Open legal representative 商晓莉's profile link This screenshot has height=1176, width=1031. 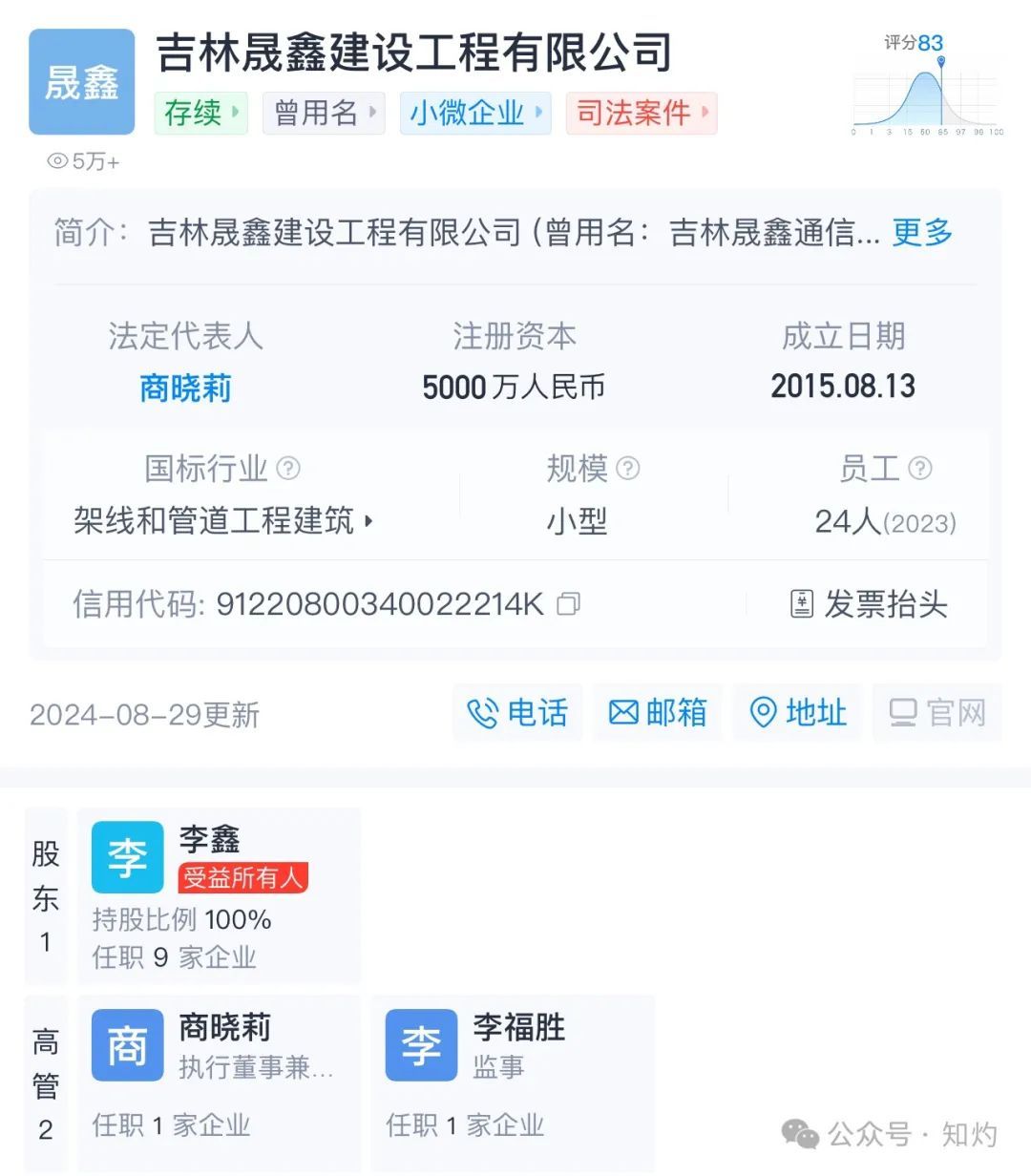(185, 388)
